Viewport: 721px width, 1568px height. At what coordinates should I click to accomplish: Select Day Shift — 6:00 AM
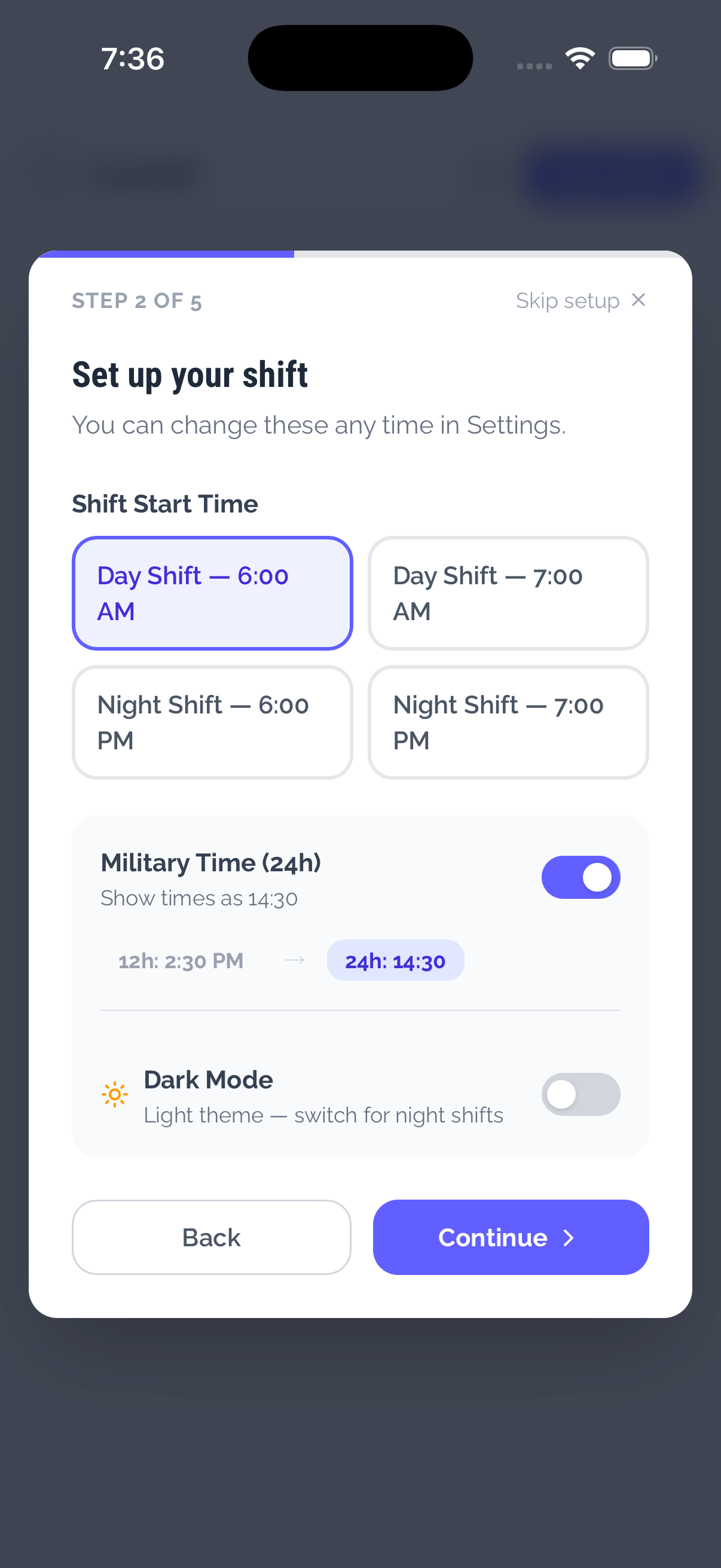click(212, 593)
